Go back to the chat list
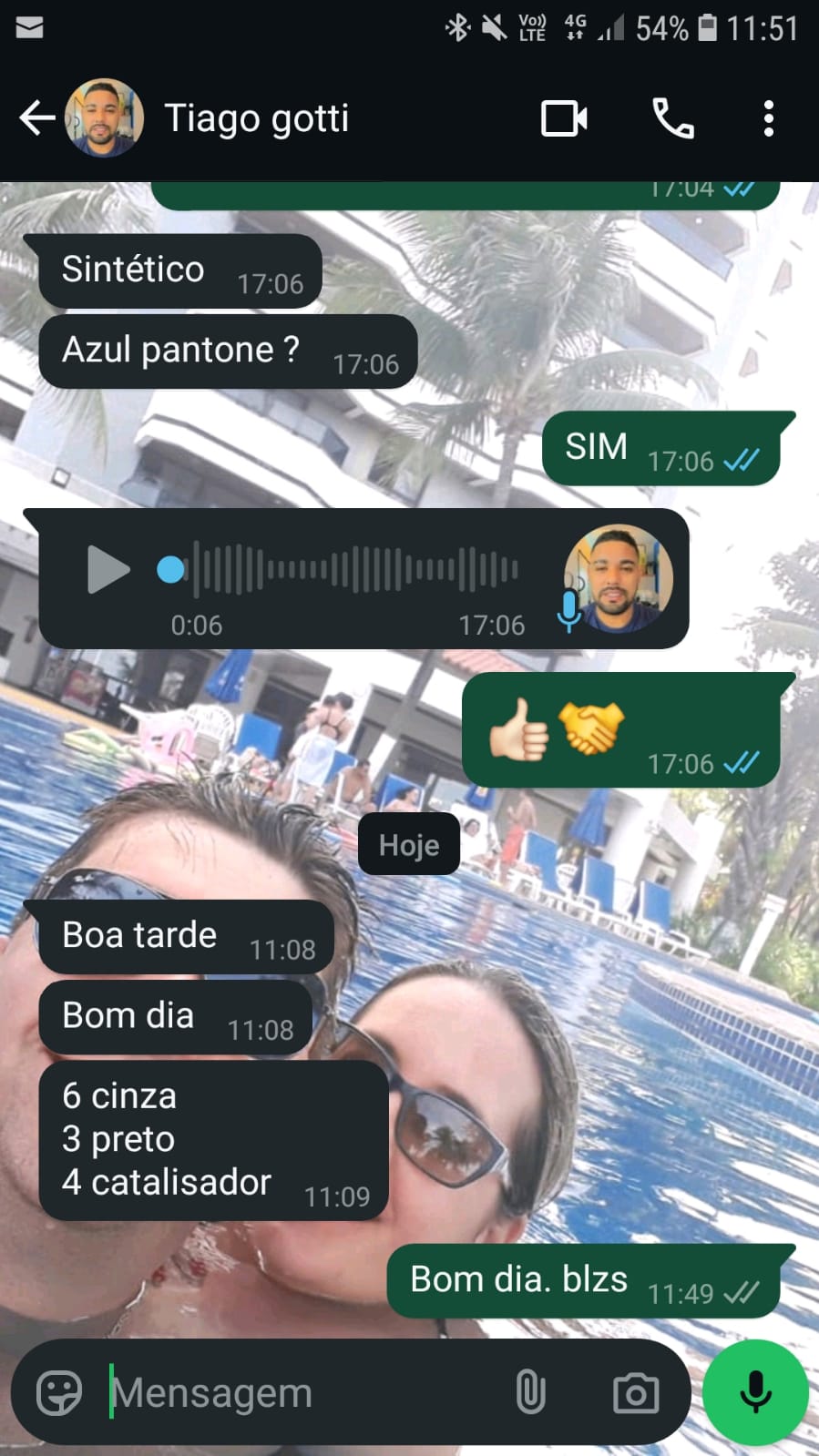The image size is (819, 1456). pyautogui.click(x=36, y=118)
